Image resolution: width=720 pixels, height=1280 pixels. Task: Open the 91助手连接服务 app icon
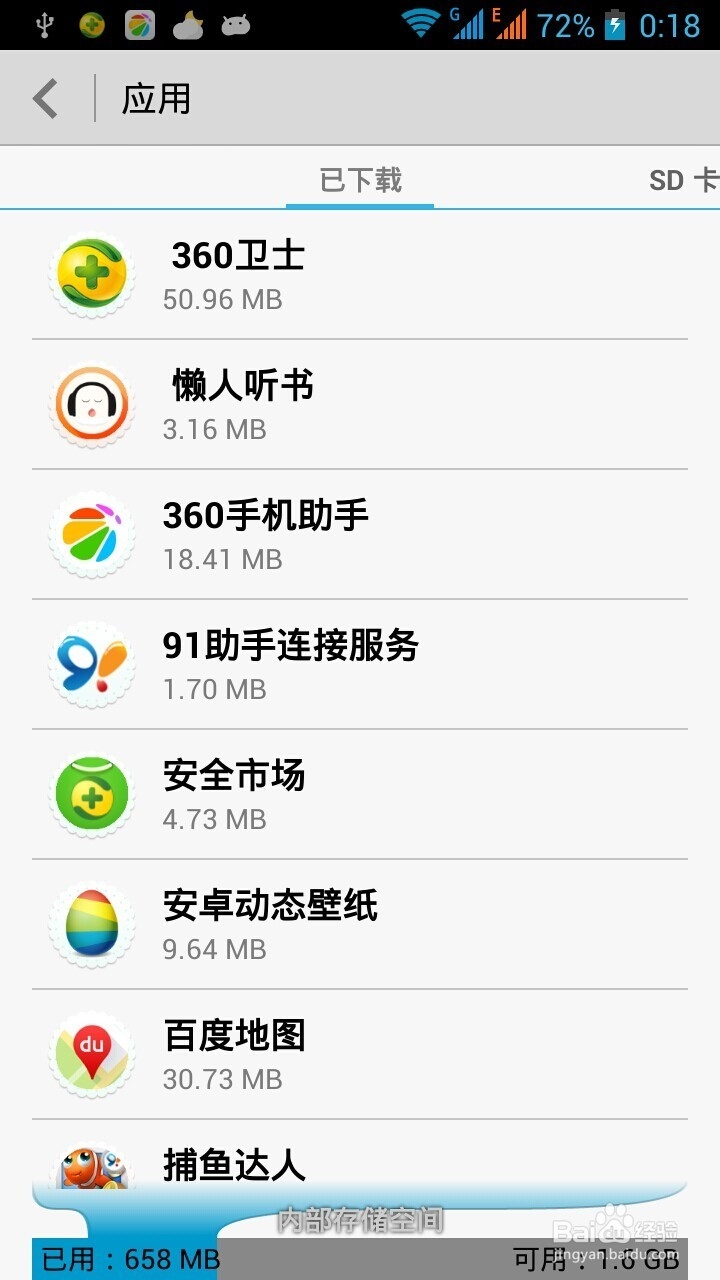tap(91, 665)
